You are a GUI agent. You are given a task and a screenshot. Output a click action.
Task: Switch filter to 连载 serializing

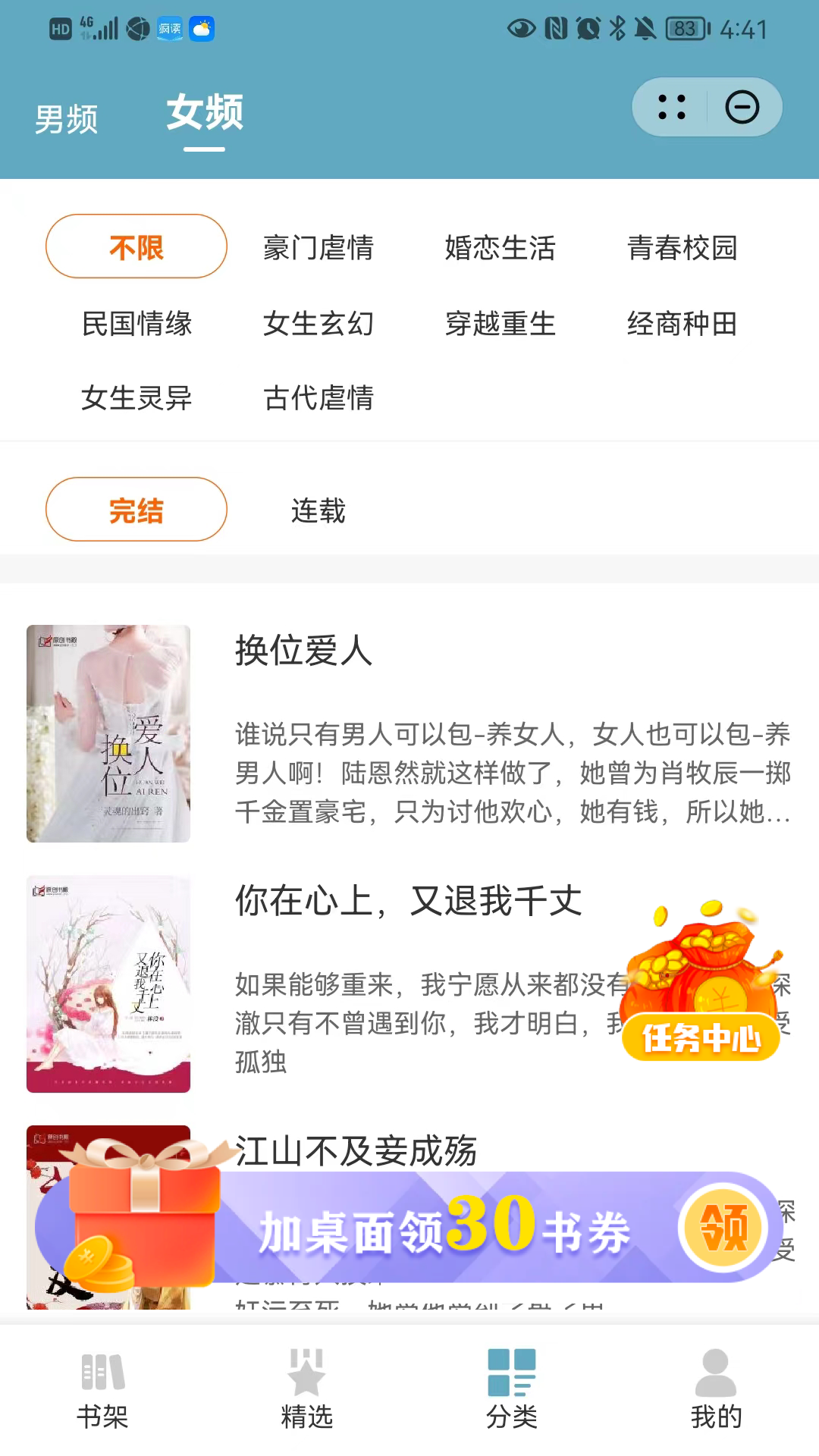(318, 512)
